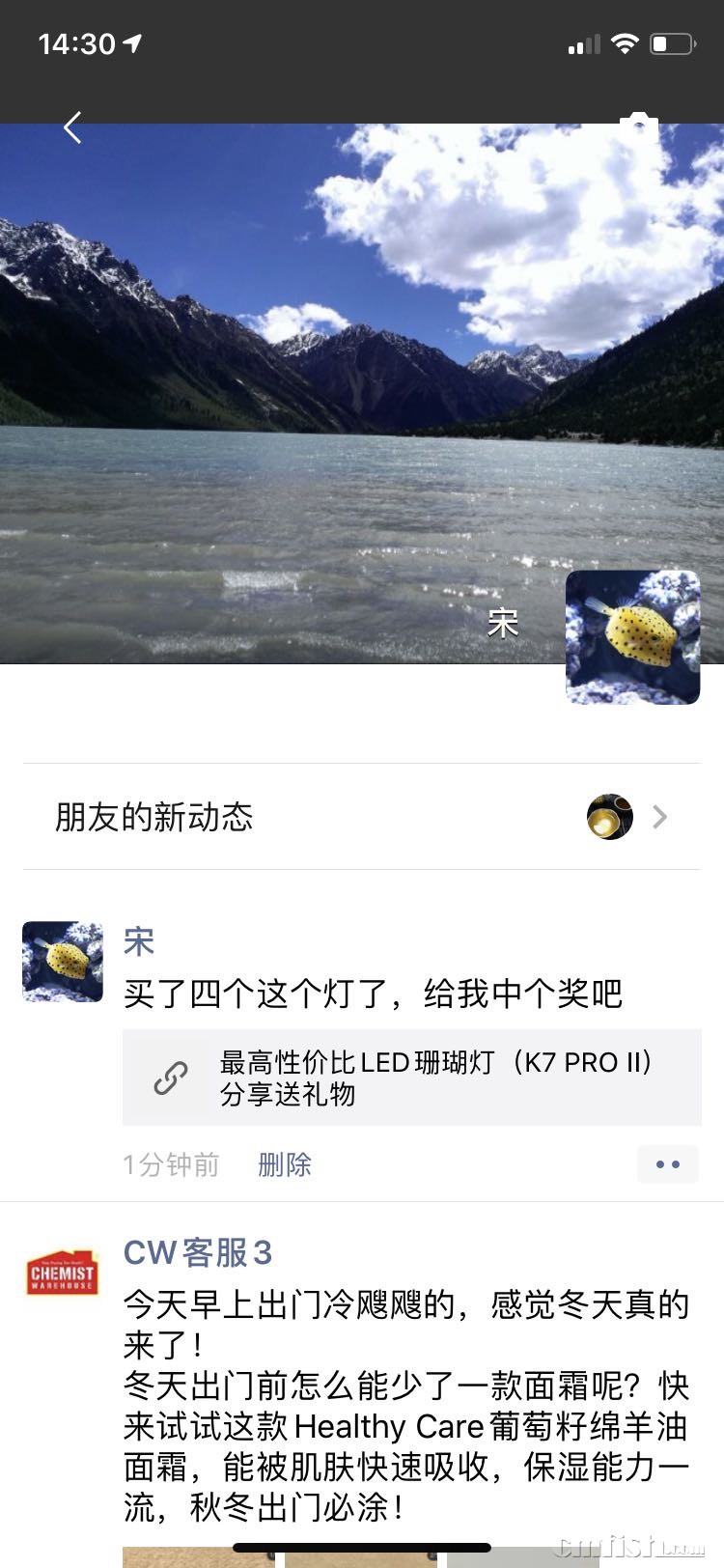Screen dimensions: 724x1568
Task: Open the boxfish profile avatar on cover
Action: [x=632, y=637]
